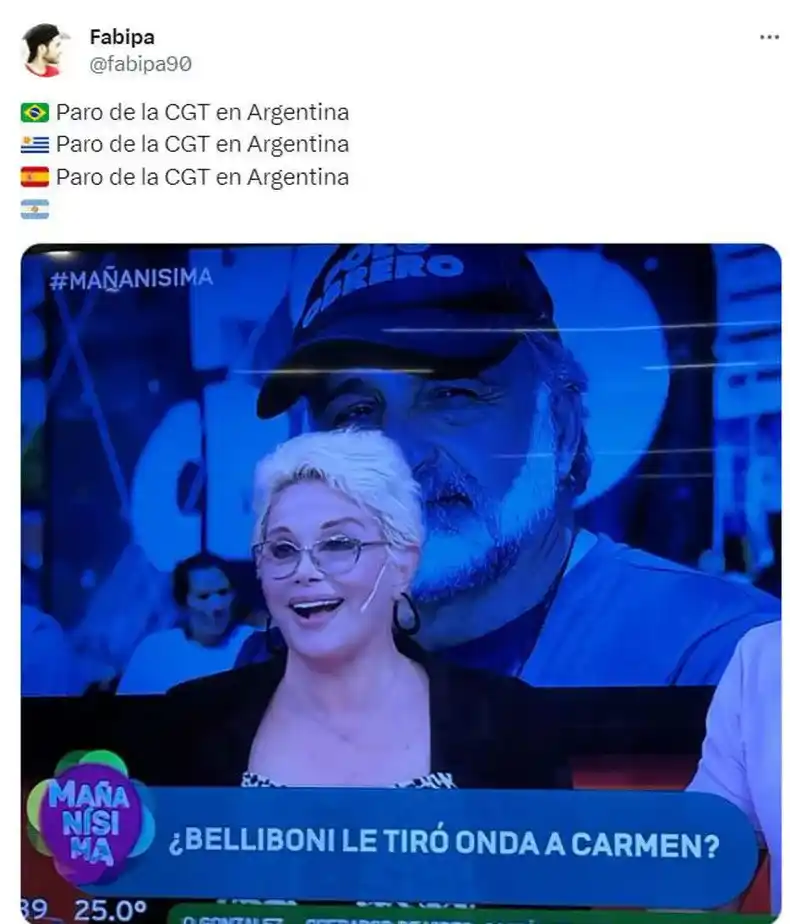Open the tweet's three-dot overflow menu
790x924 pixels.
click(768, 37)
